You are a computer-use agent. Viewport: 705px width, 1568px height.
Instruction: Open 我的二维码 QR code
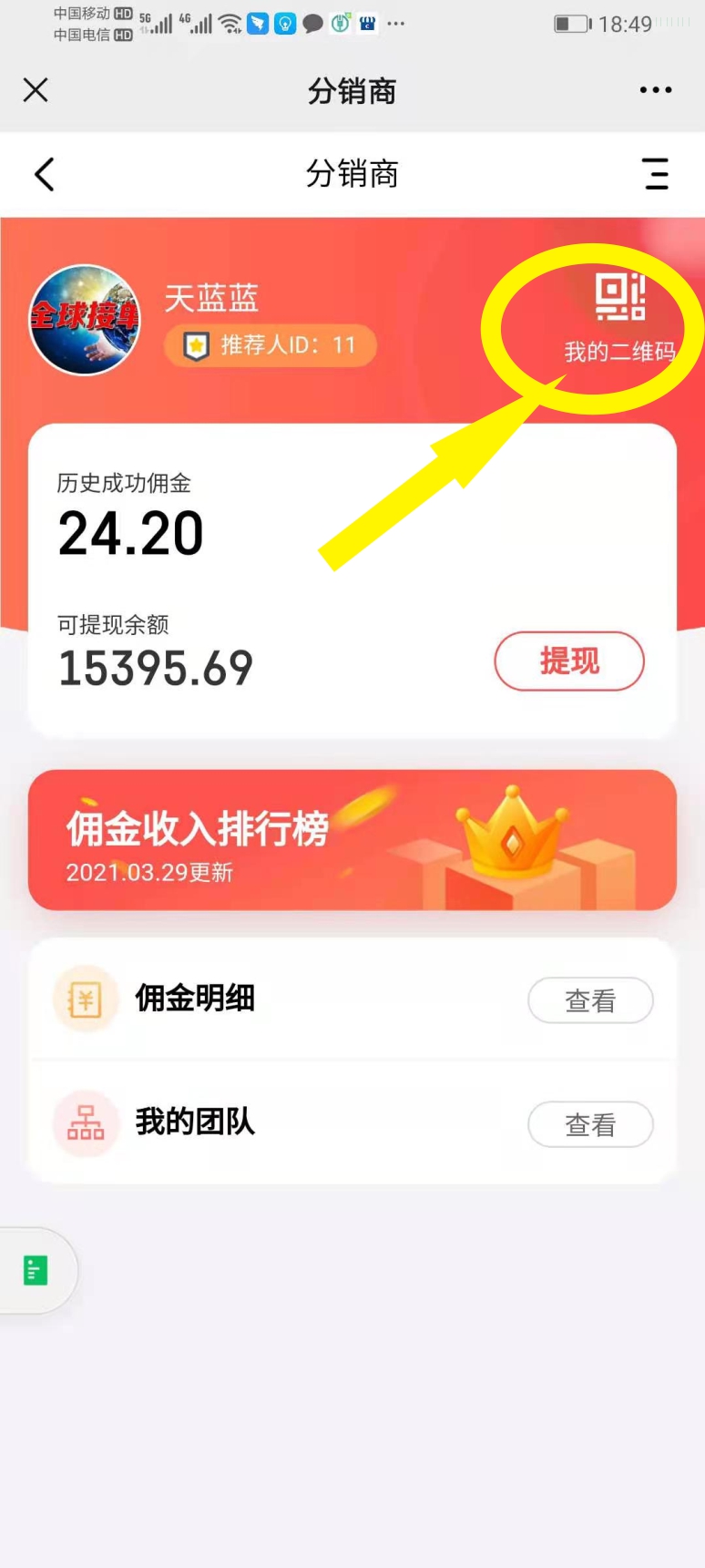tap(620, 316)
